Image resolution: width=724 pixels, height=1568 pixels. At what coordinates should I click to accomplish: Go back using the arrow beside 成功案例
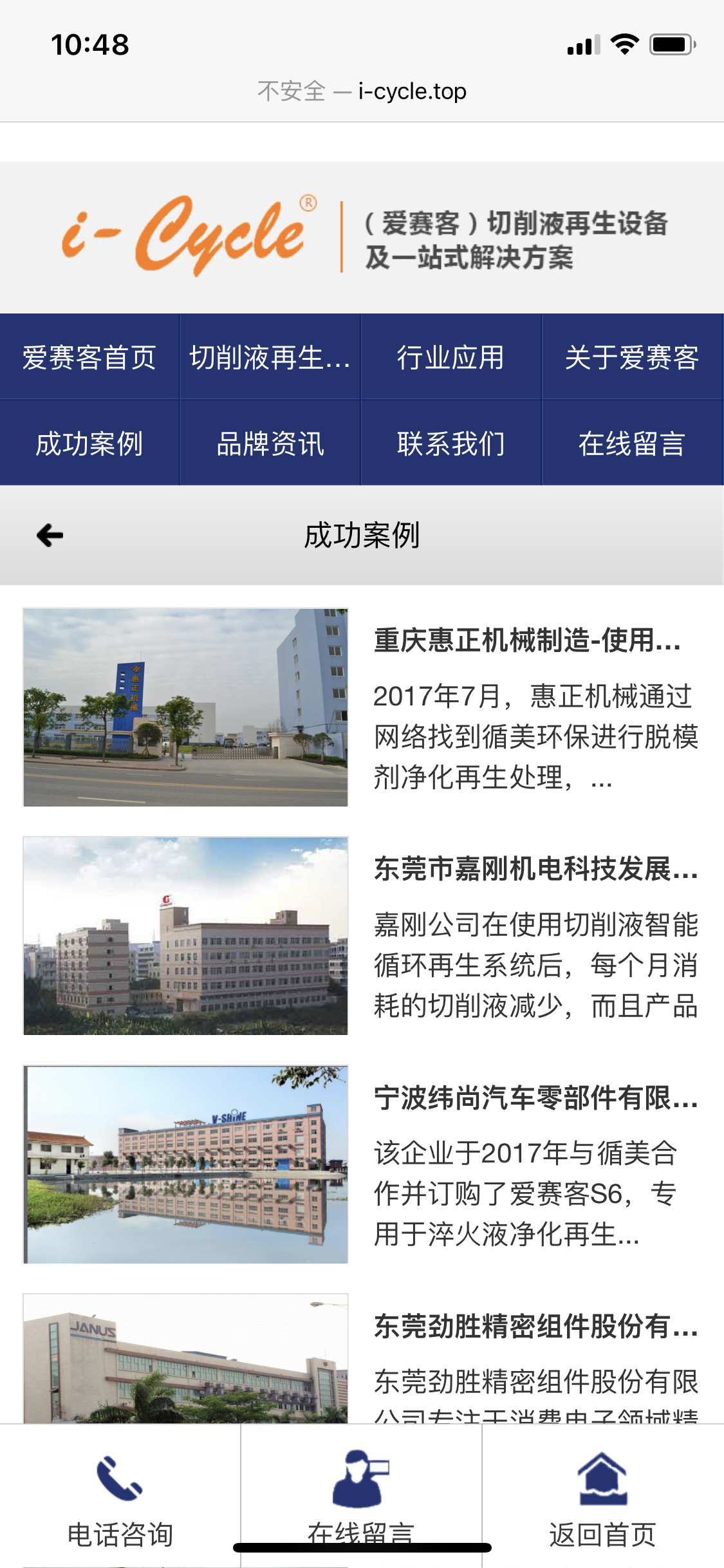pyautogui.click(x=50, y=535)
